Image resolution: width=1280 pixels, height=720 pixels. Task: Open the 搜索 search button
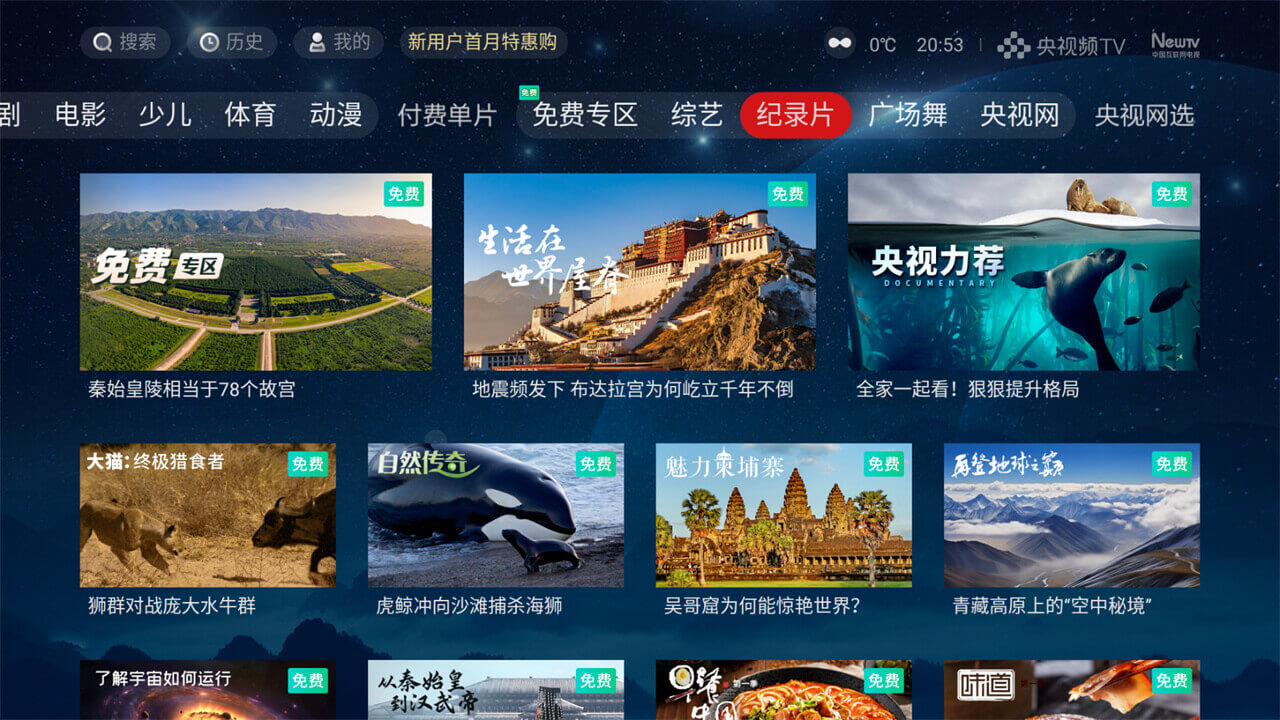(x=125, y=42)
